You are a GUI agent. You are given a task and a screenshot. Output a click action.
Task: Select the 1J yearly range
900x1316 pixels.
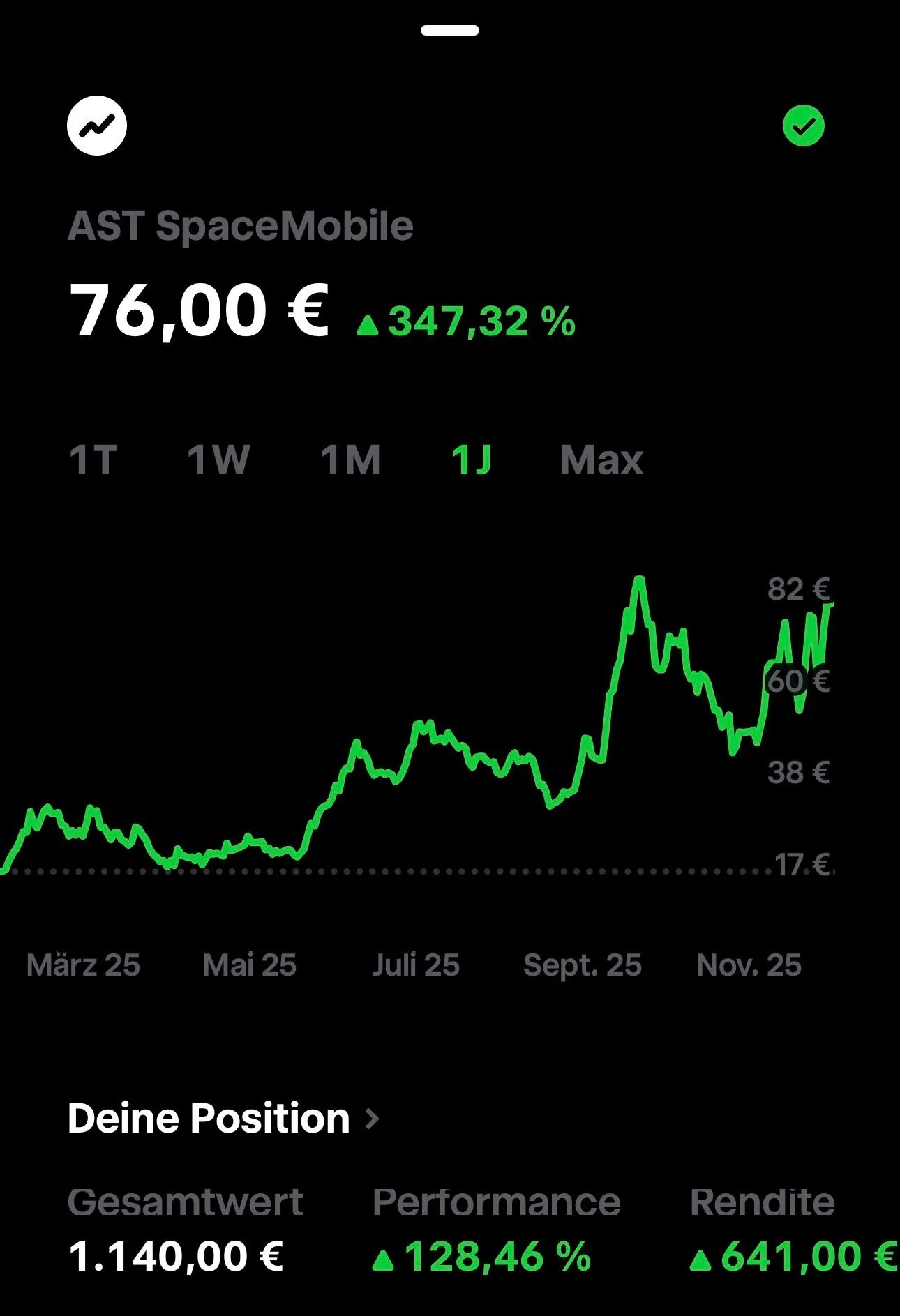click(472, 460)
